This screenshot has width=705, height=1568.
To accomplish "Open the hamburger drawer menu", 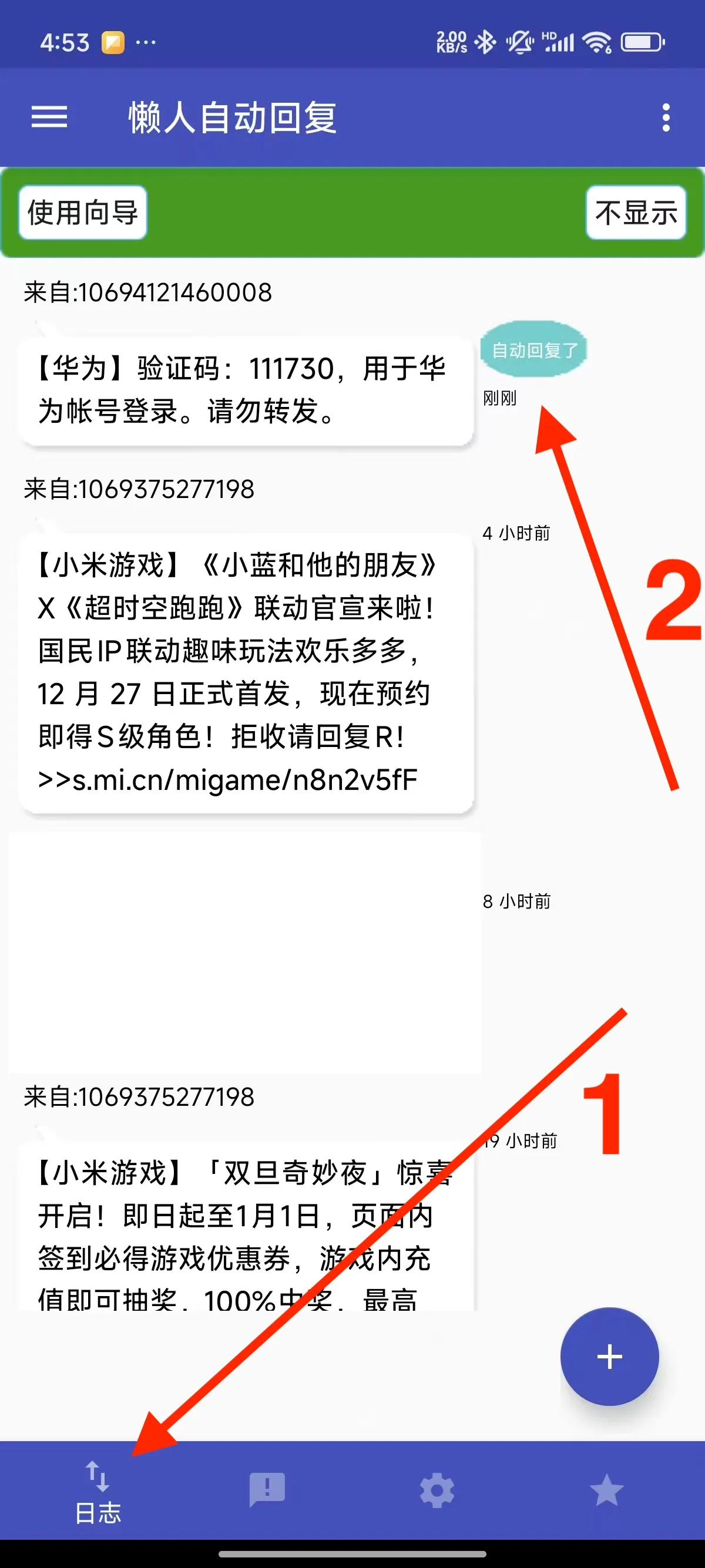I will (x=49, y=117).
